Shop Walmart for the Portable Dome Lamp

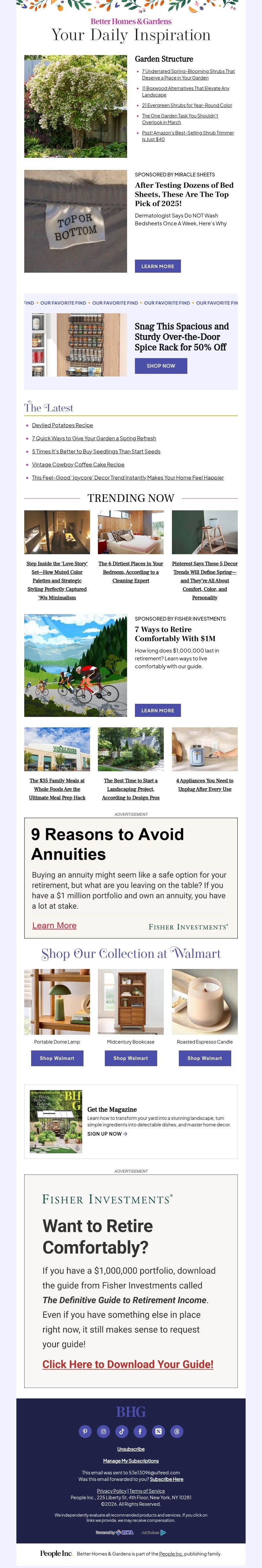[57, 1058]
